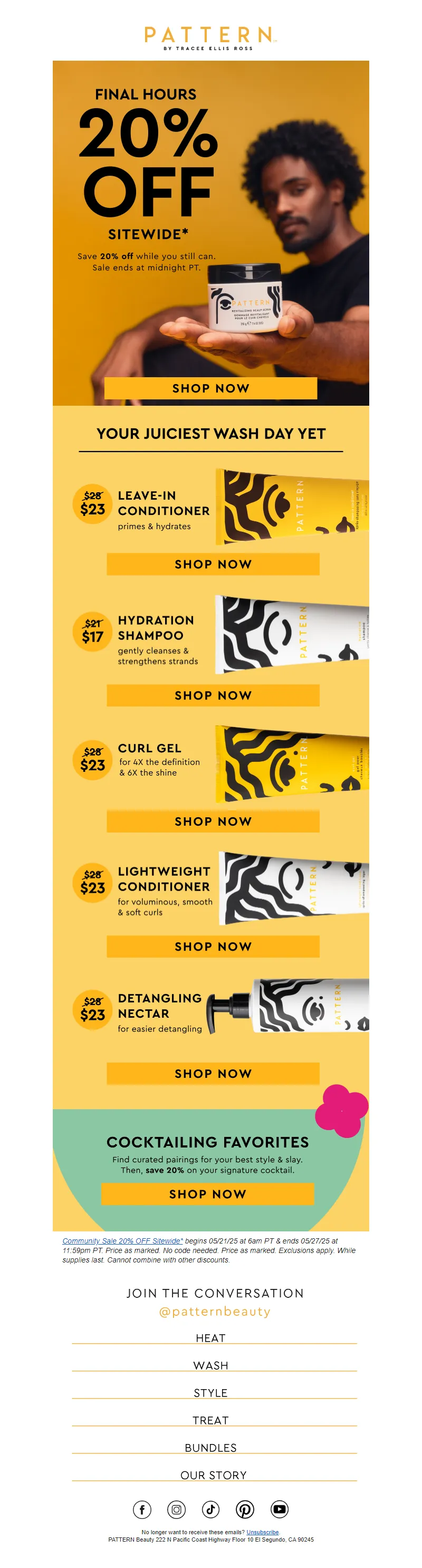
Task: Open the @patternbeauty handle
Action: (x=214, y=1311)
